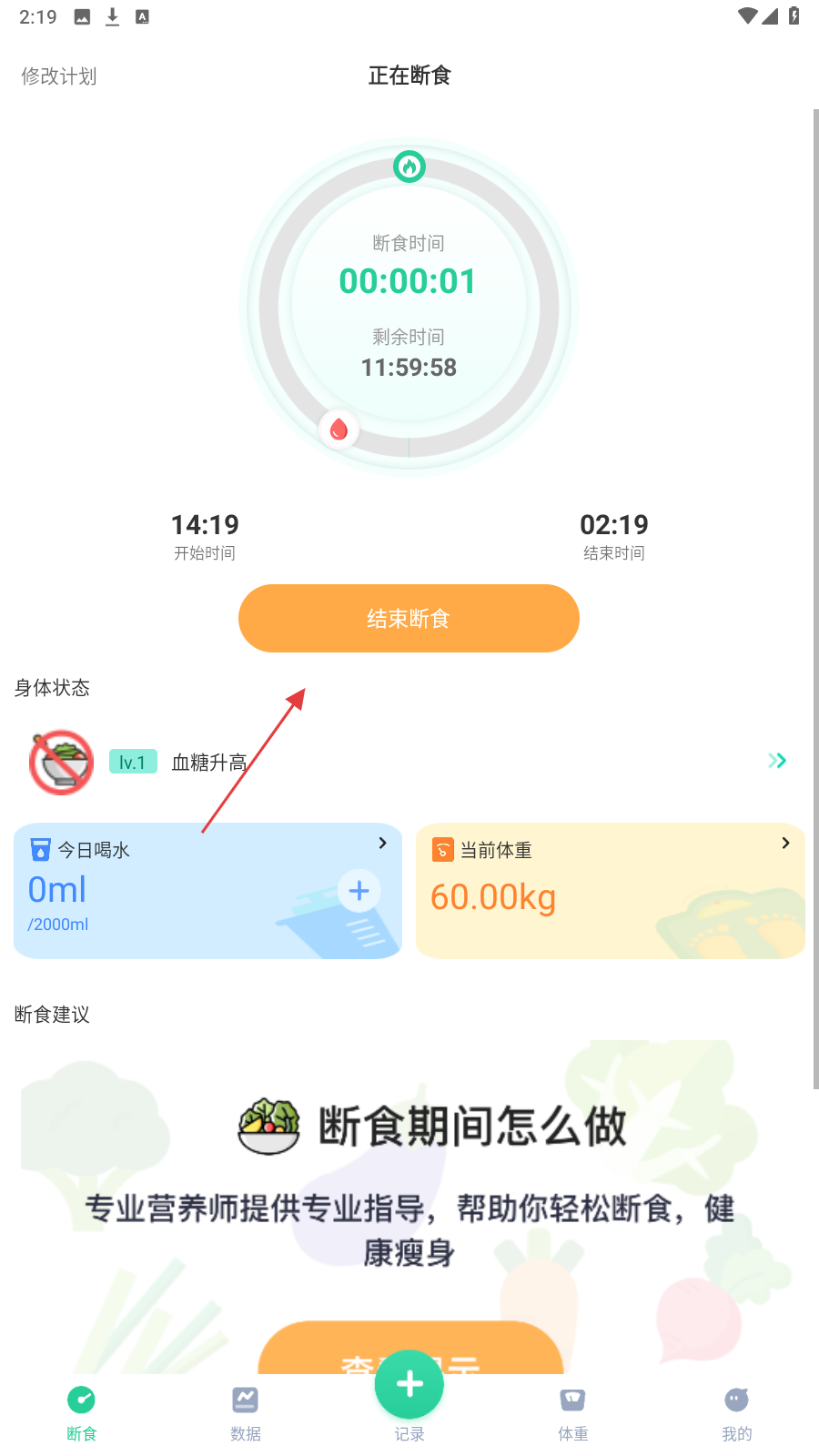Switch to the 体重 tab
The image size is (819, 1456).
pyautogui.click(x=572, y=1413)
